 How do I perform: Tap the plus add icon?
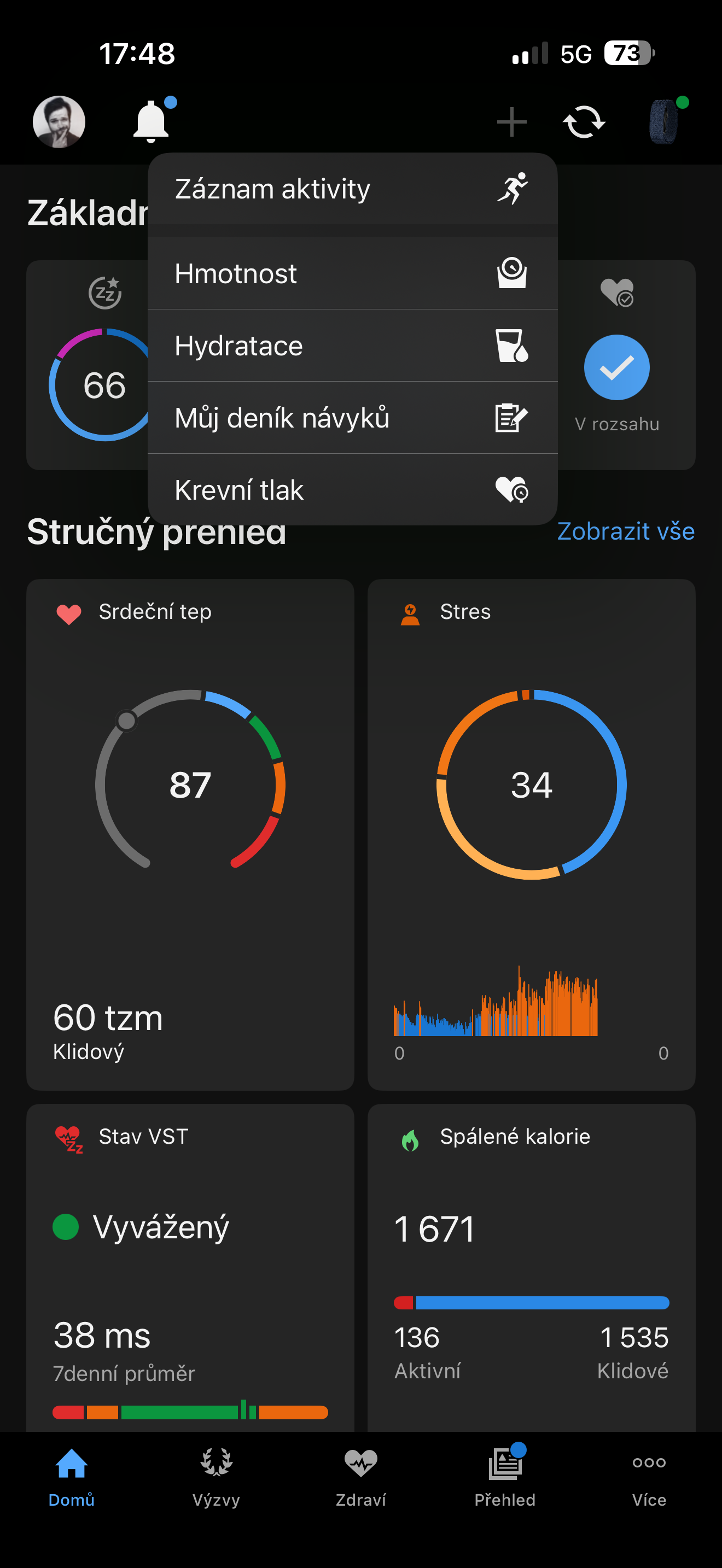pos(511,122)
